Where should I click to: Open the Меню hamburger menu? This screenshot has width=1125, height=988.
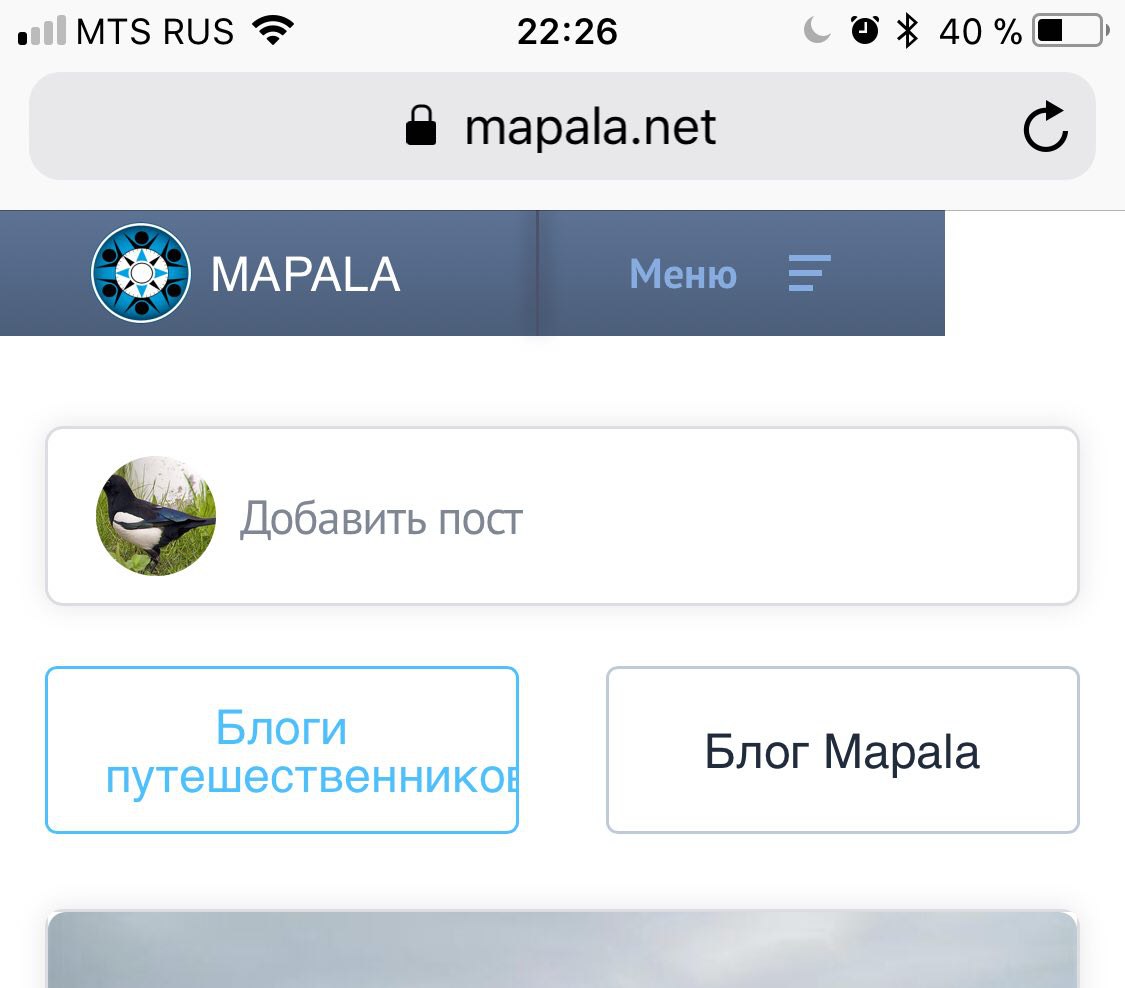pos(730,274)
